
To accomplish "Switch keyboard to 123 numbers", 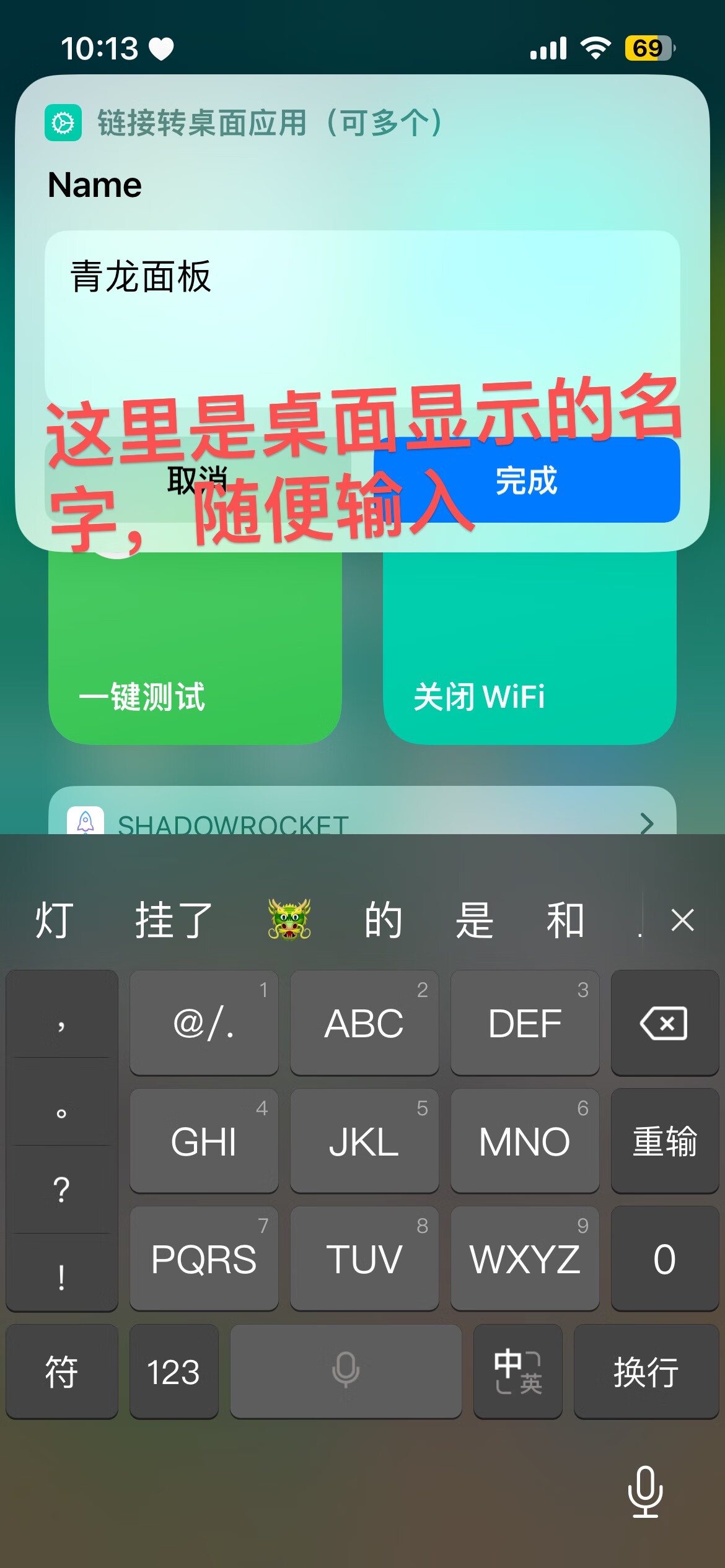I will (x=174, y=1371).
